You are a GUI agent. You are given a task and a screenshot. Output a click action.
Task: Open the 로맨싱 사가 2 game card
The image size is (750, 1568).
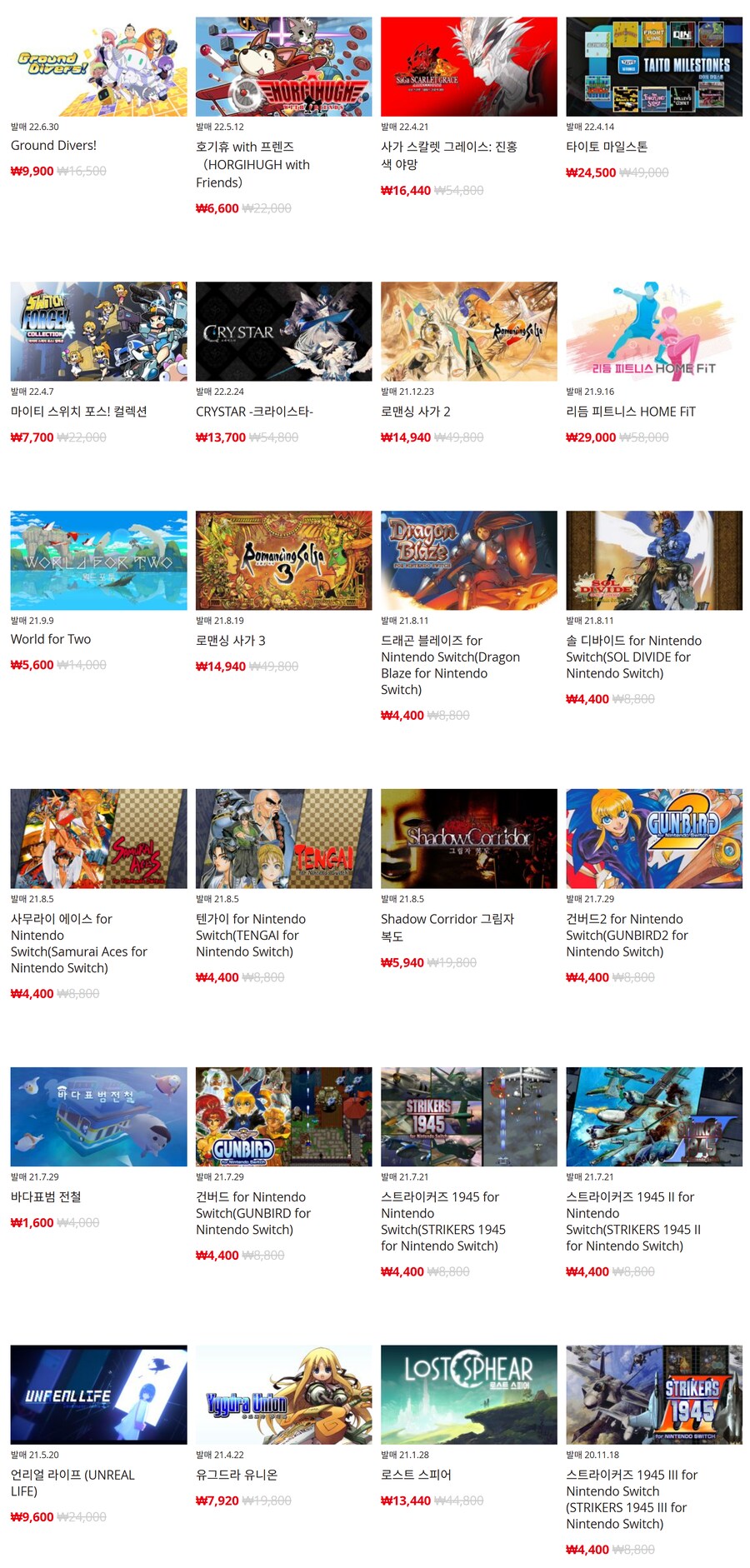tap(468, 331)
